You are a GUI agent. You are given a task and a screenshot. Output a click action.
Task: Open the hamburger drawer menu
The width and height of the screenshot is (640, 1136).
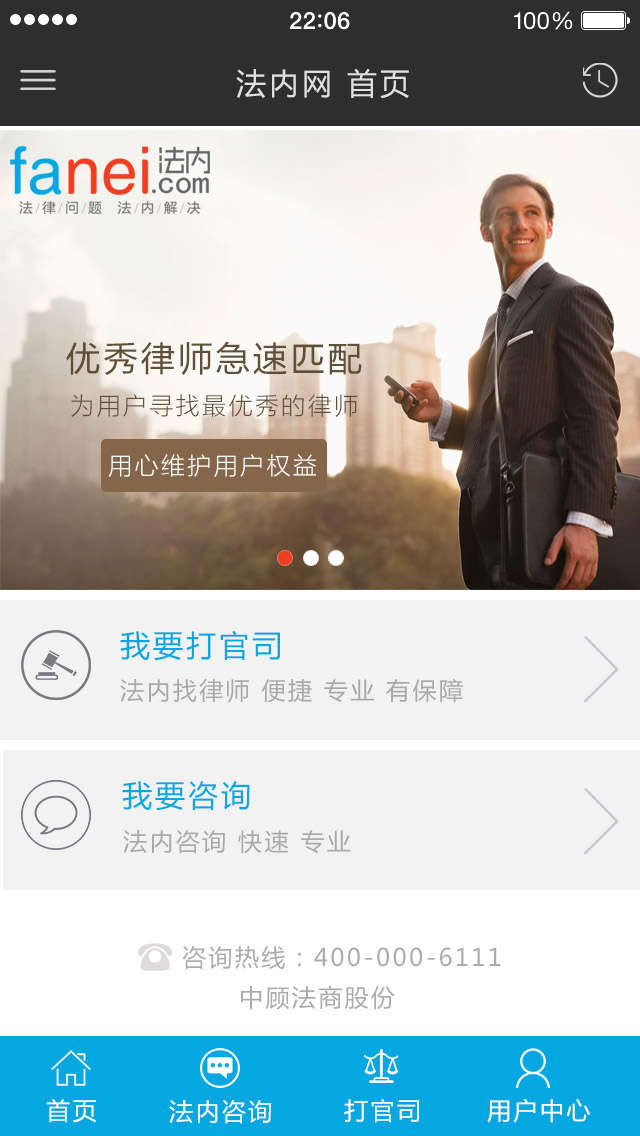pos(38,81)
